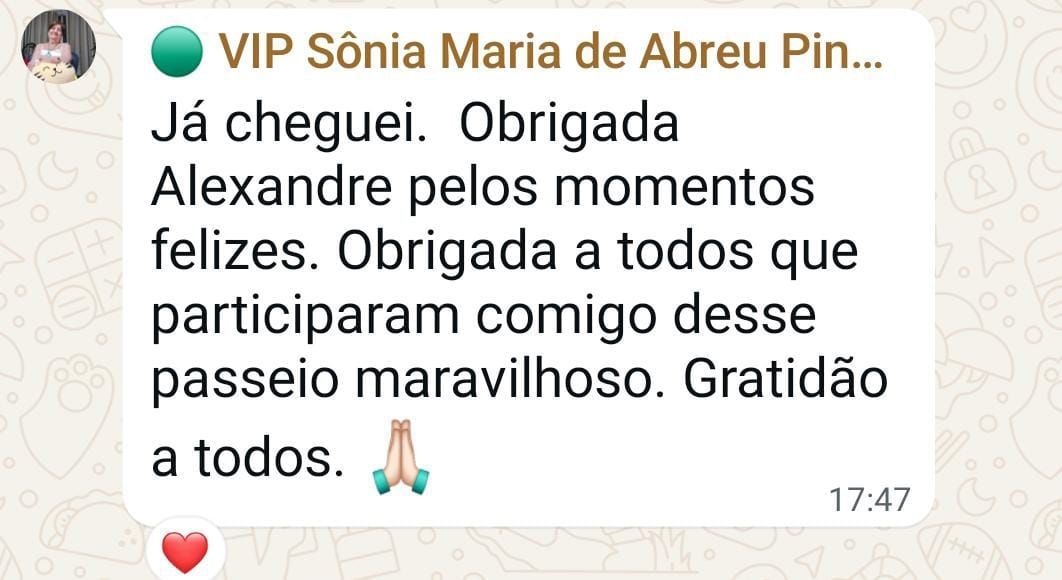This screenshot has width=1062, height=580.
Task: View the heart reaction on the message
Action: 185,552
